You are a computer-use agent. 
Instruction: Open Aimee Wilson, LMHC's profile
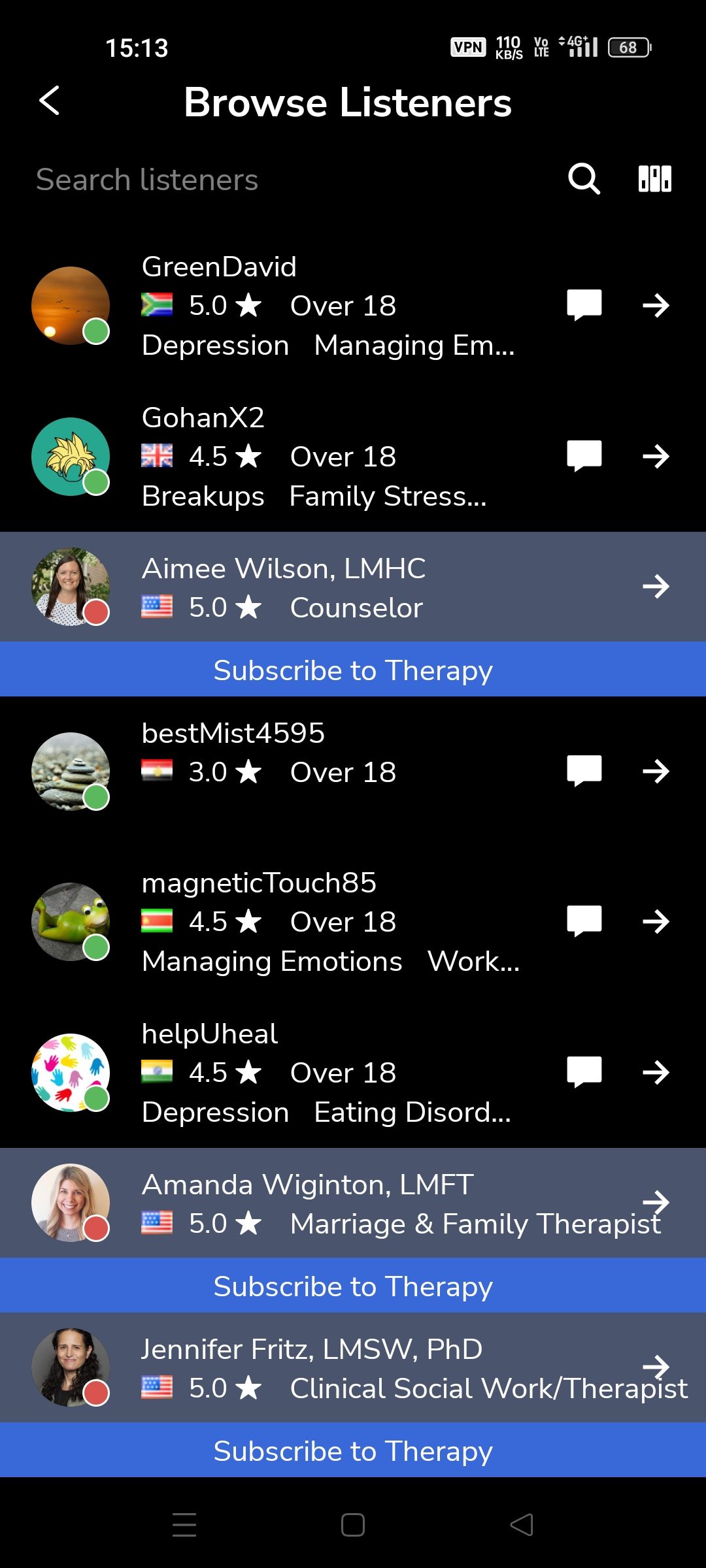pos(656,587)
